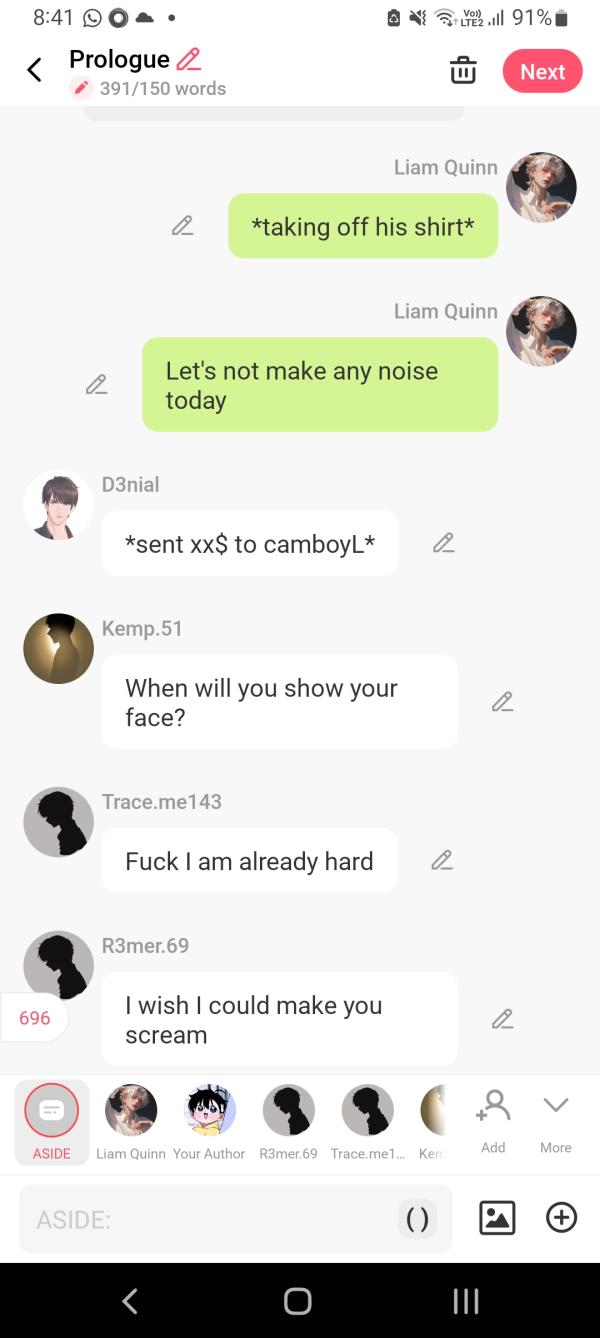Edit R3mer.69's message

502,1019
